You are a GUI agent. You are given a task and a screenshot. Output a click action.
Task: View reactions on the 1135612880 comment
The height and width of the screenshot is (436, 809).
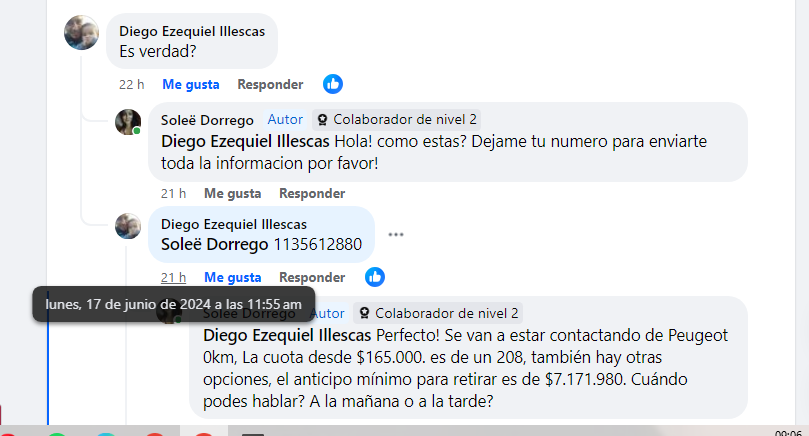375,277
